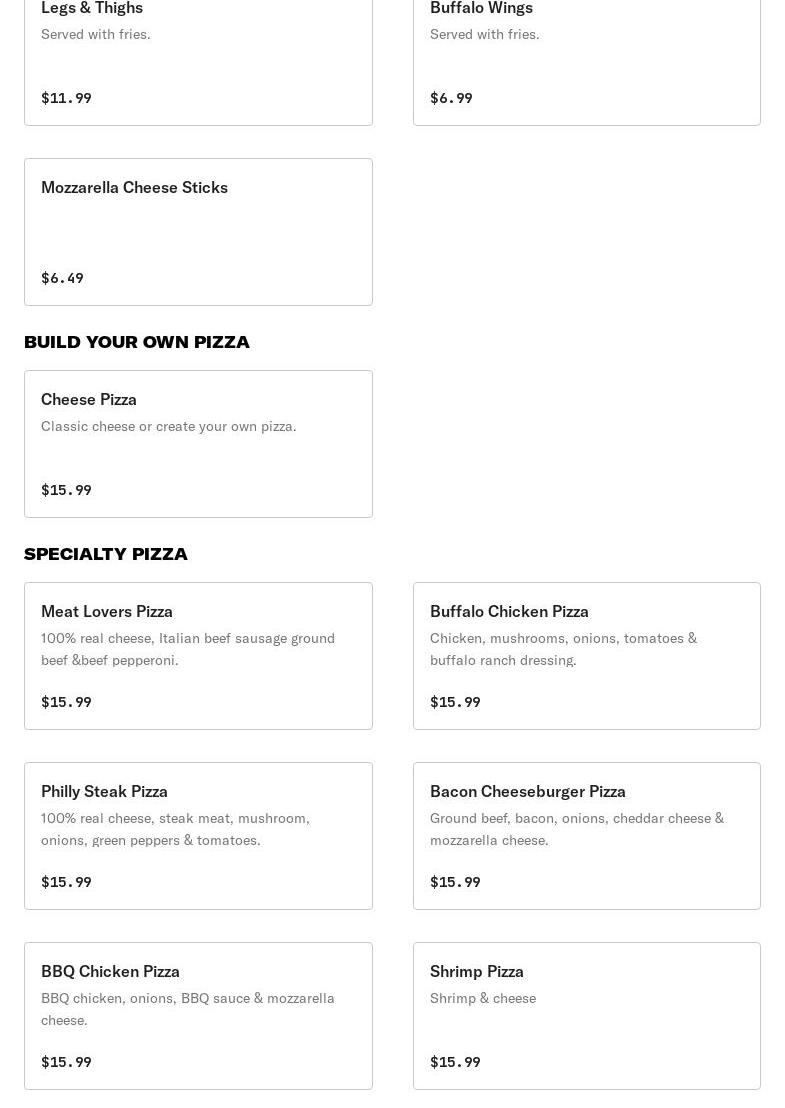Tap the Bacon Cheeseburger Pizza card
This screenshot has height=1108, width=785.
click(x=586, y=836)
